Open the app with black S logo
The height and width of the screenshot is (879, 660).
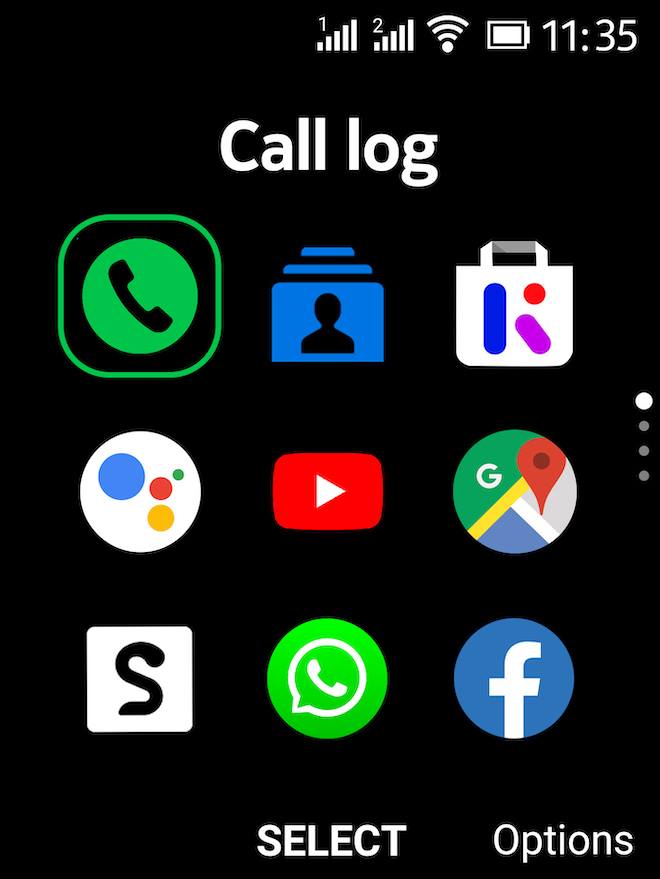click(x=140, y=679)
